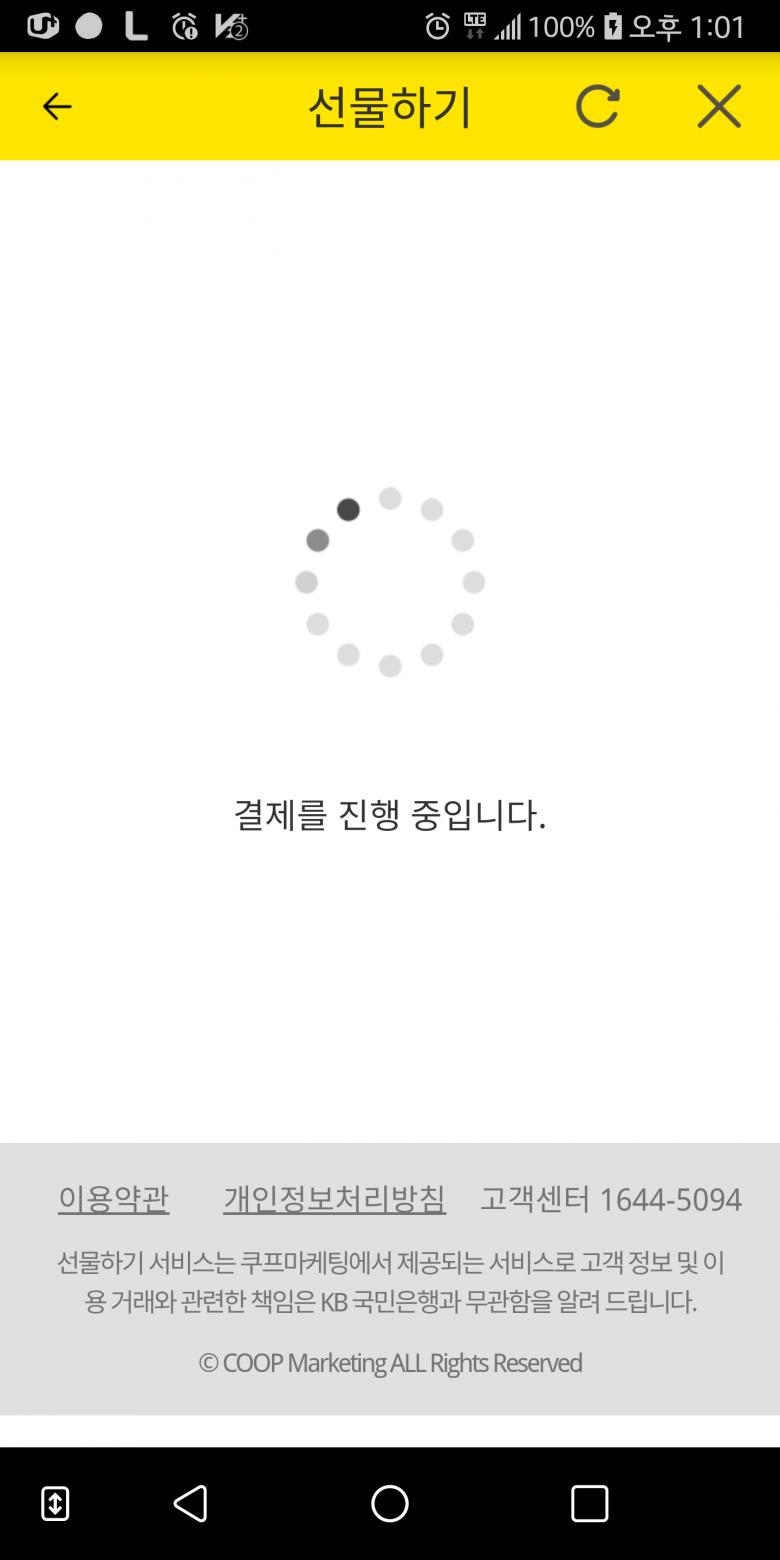Close the 선물하기 screen
The height and width of the screenshot is (1560, 780).
719,107
